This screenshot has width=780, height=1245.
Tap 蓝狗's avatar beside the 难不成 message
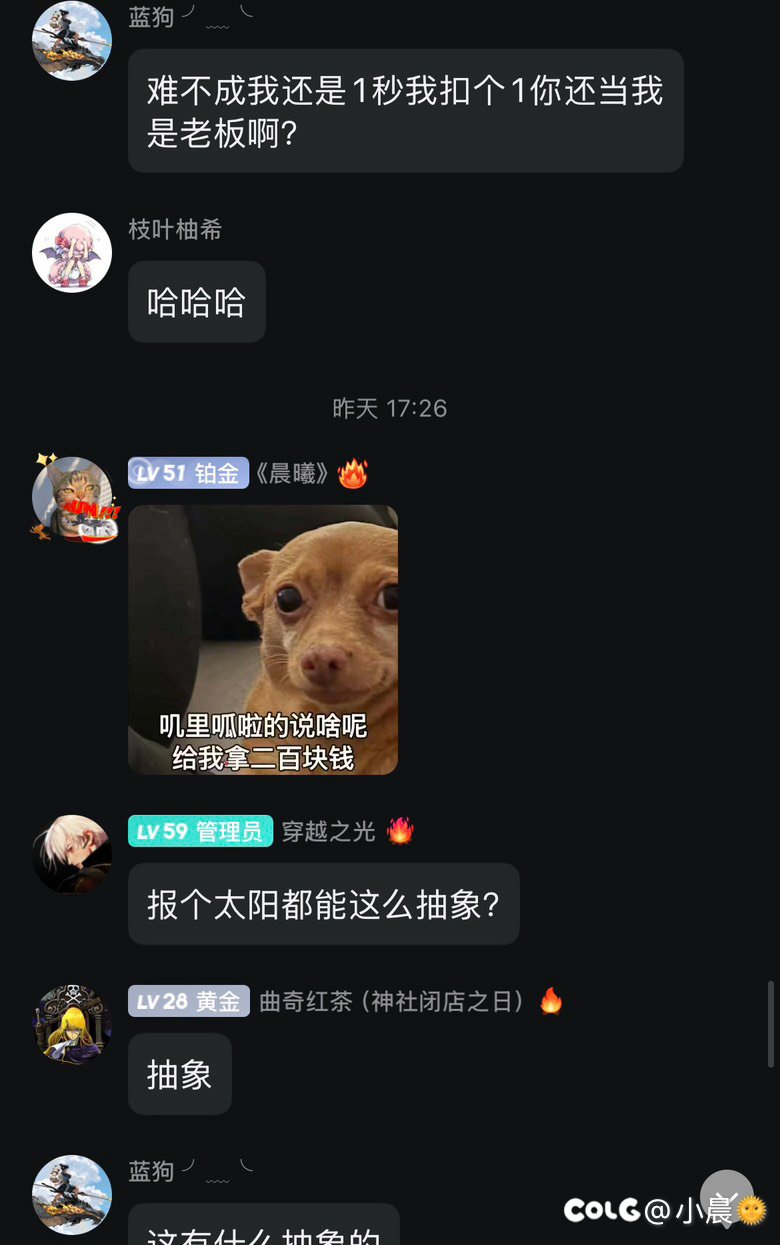pyautogui.click(x=72, y=40)
